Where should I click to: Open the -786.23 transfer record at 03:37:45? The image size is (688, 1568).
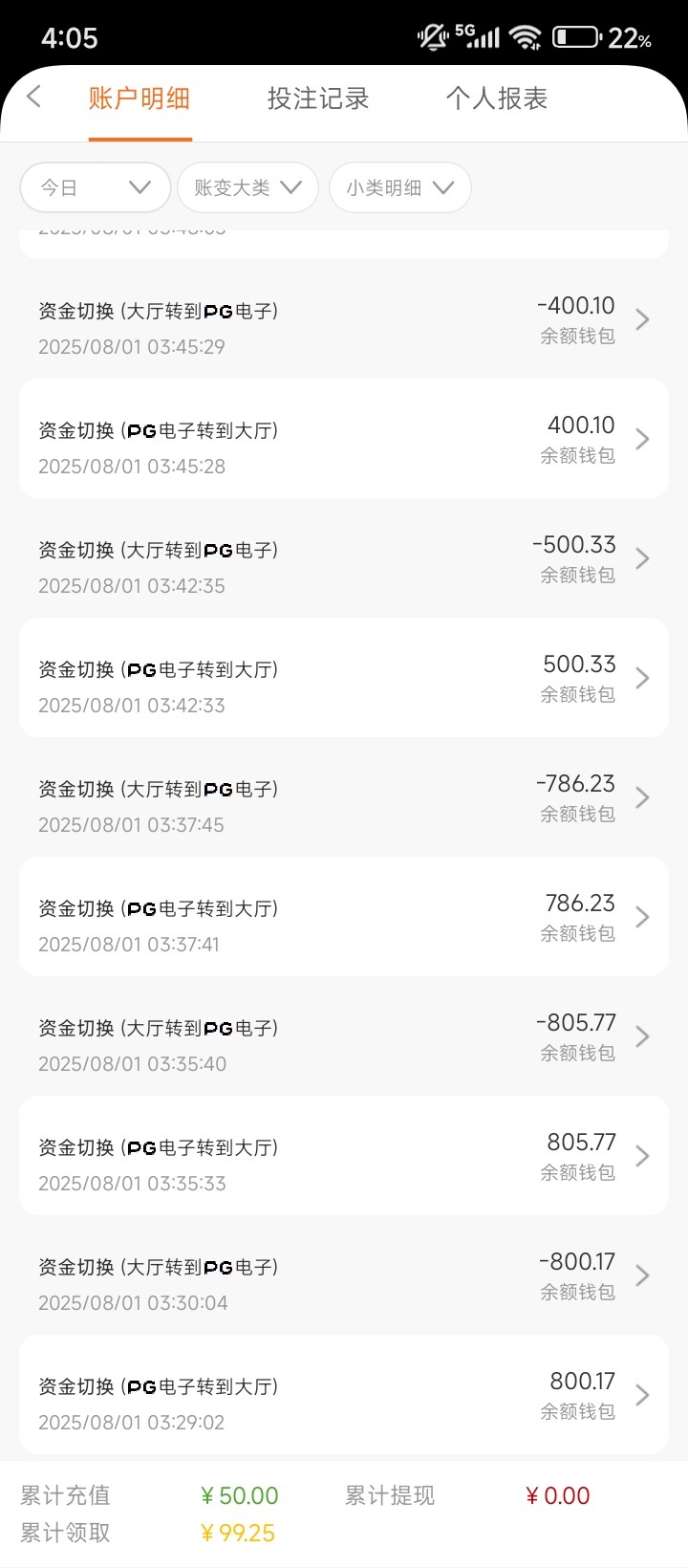(x=343, y=798)
